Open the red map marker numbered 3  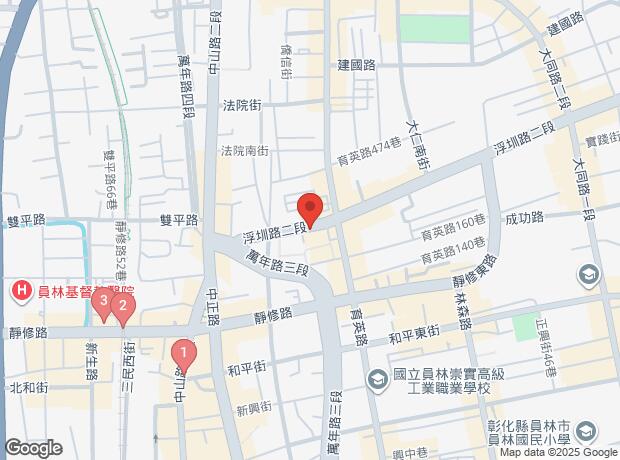coord(103,301)
